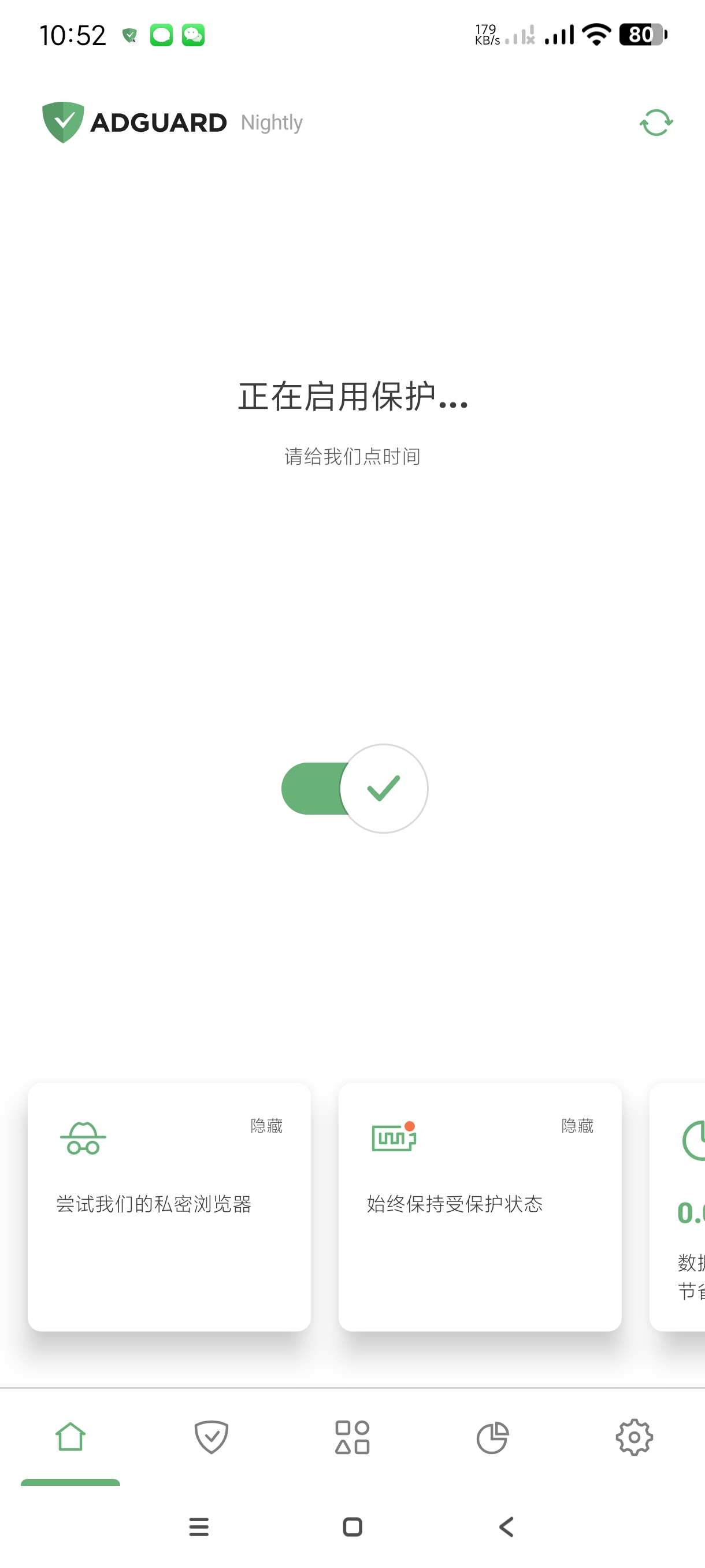Open the private browser card

coord(169,1230)
